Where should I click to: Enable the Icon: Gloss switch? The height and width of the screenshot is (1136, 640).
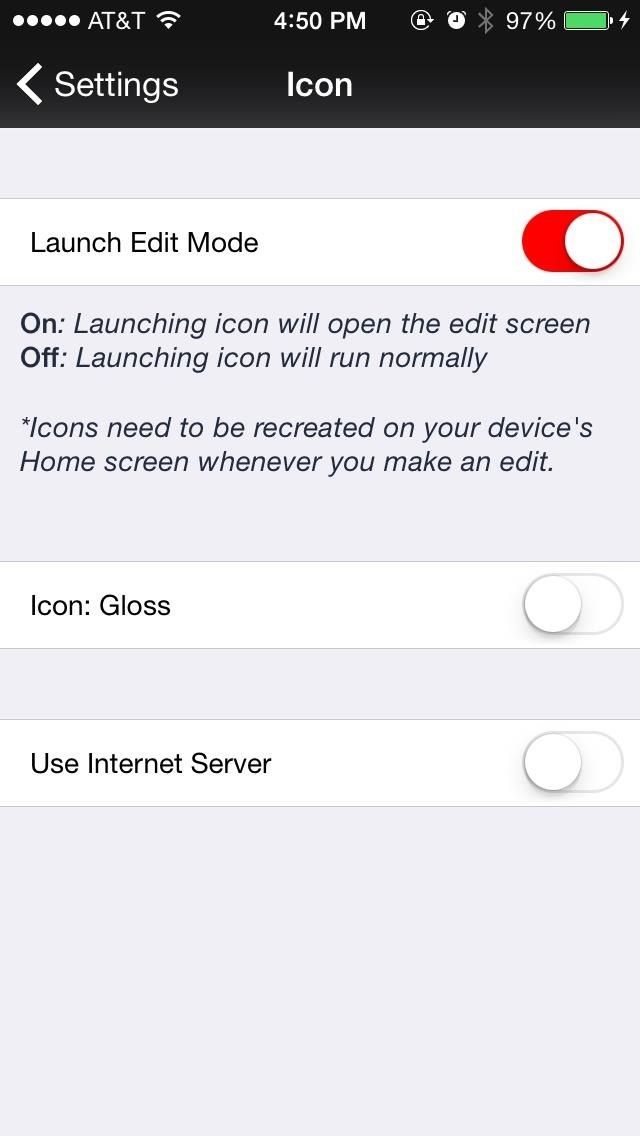coord(572,605)
